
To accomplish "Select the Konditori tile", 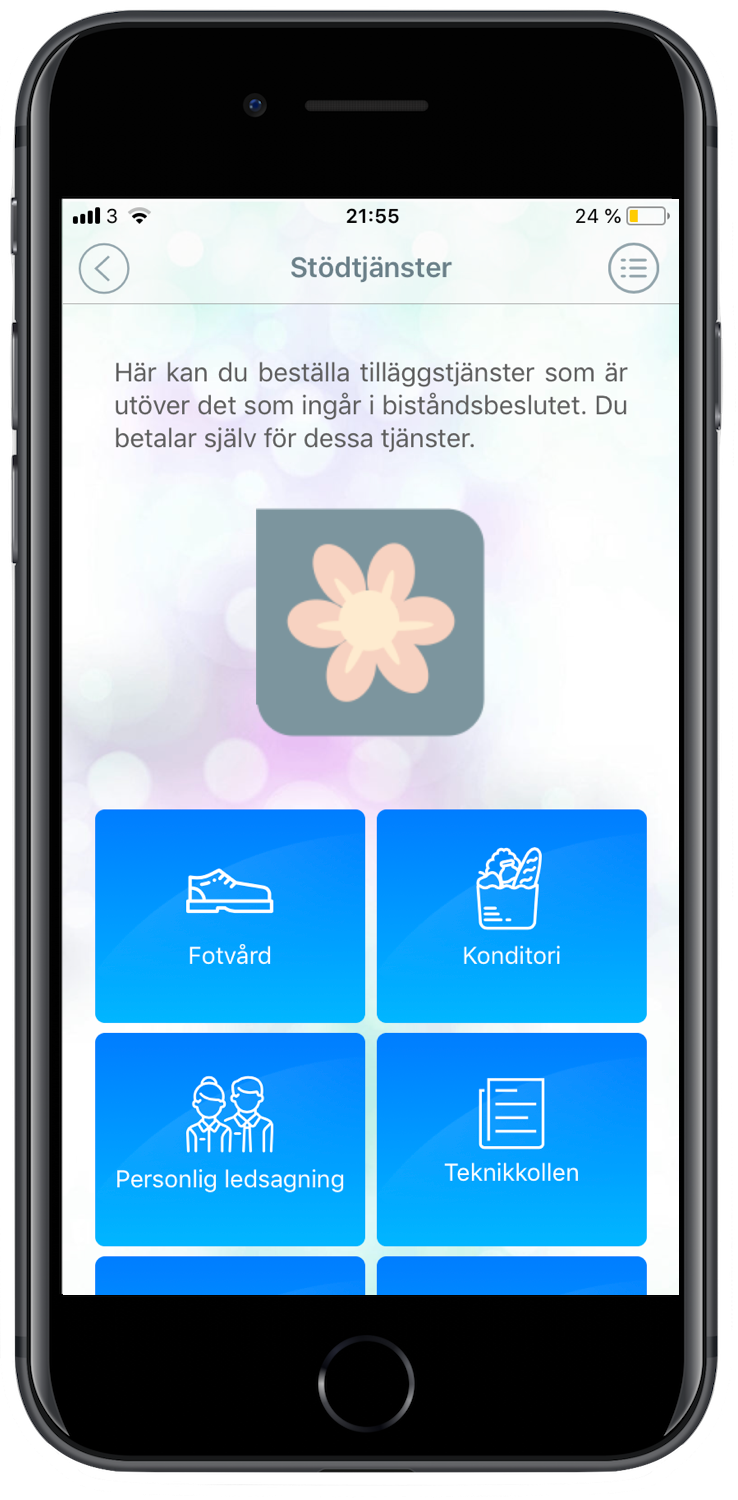I will coord(511,916).
